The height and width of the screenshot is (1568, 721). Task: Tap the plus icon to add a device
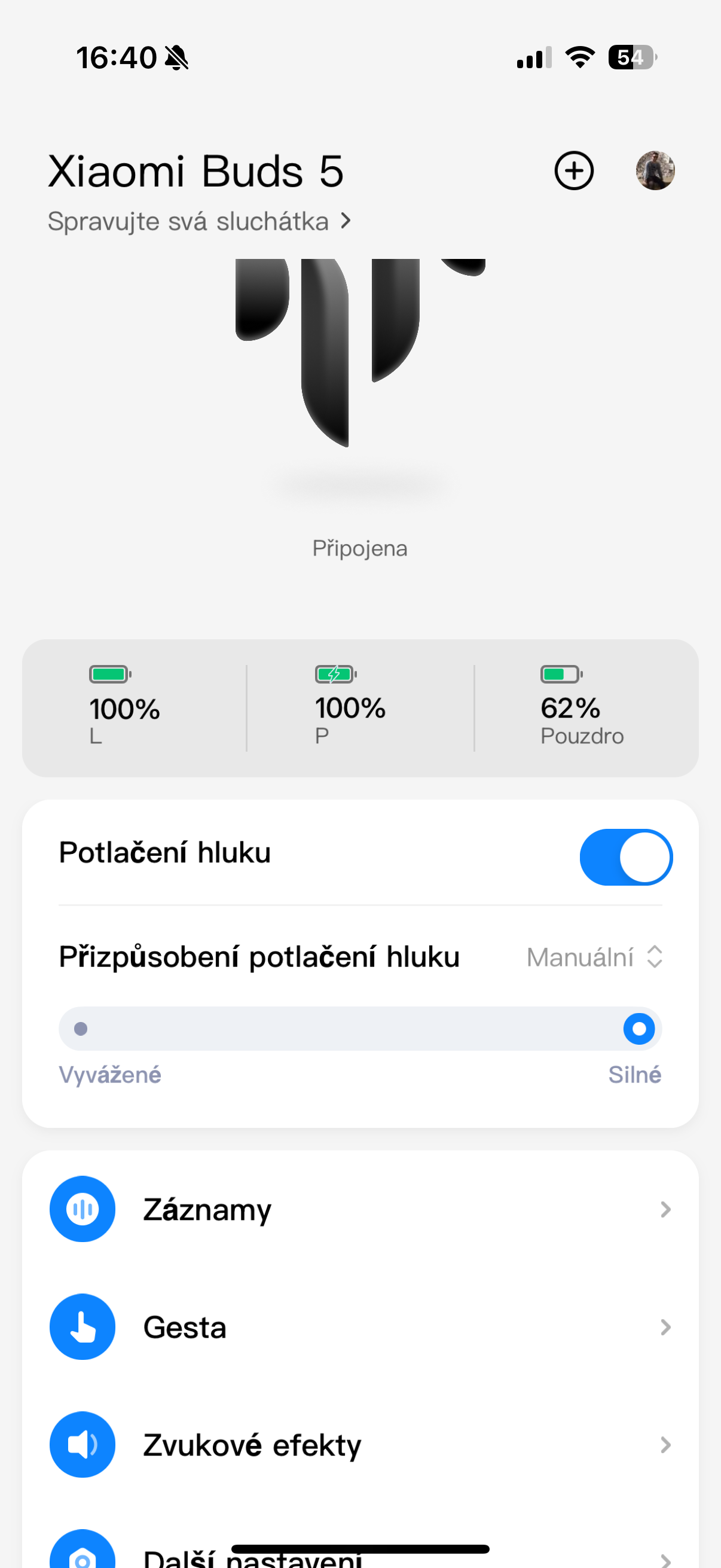(574, 171)
